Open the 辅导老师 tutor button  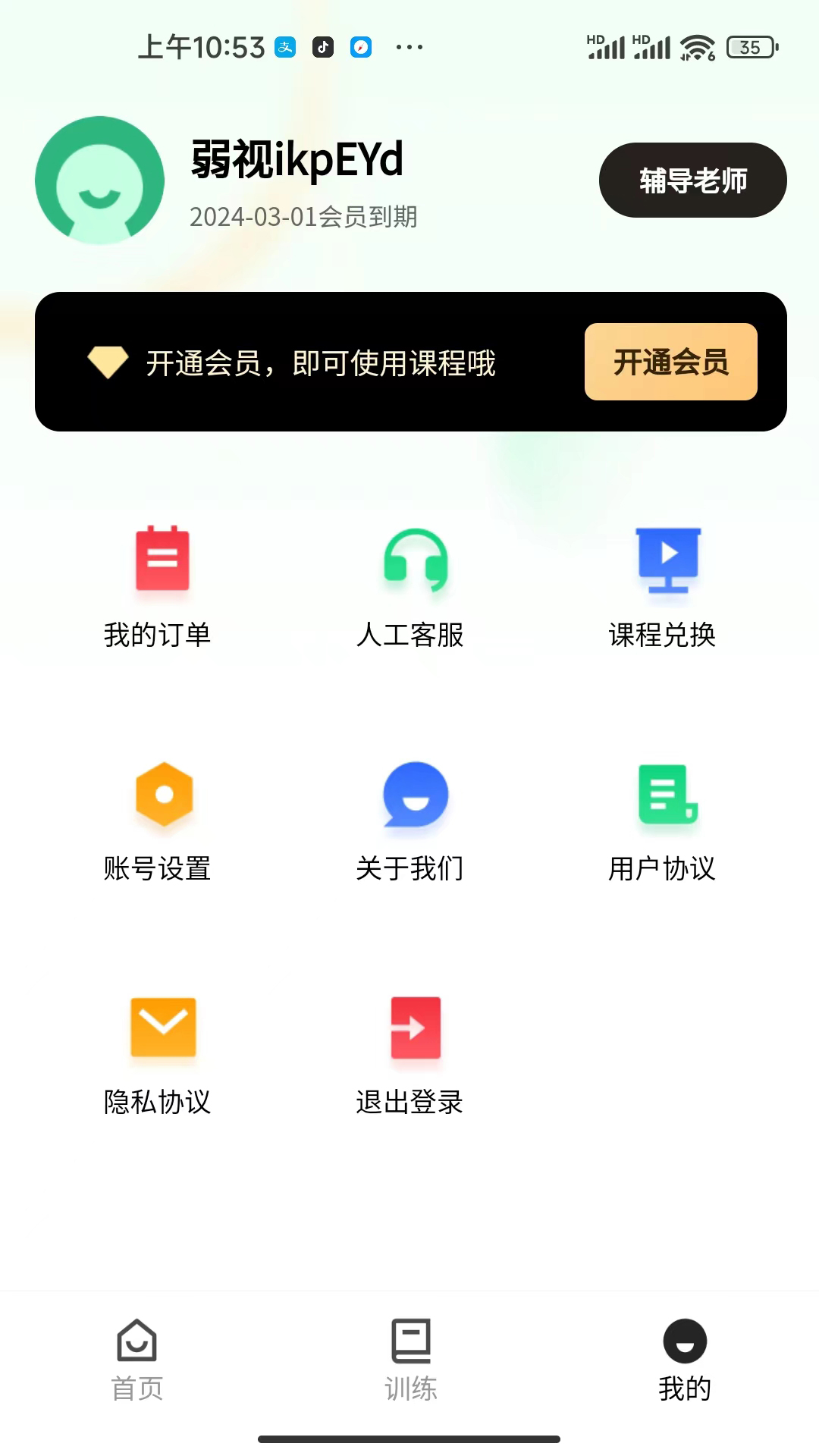pyautogui.click(x=692, y=180)
